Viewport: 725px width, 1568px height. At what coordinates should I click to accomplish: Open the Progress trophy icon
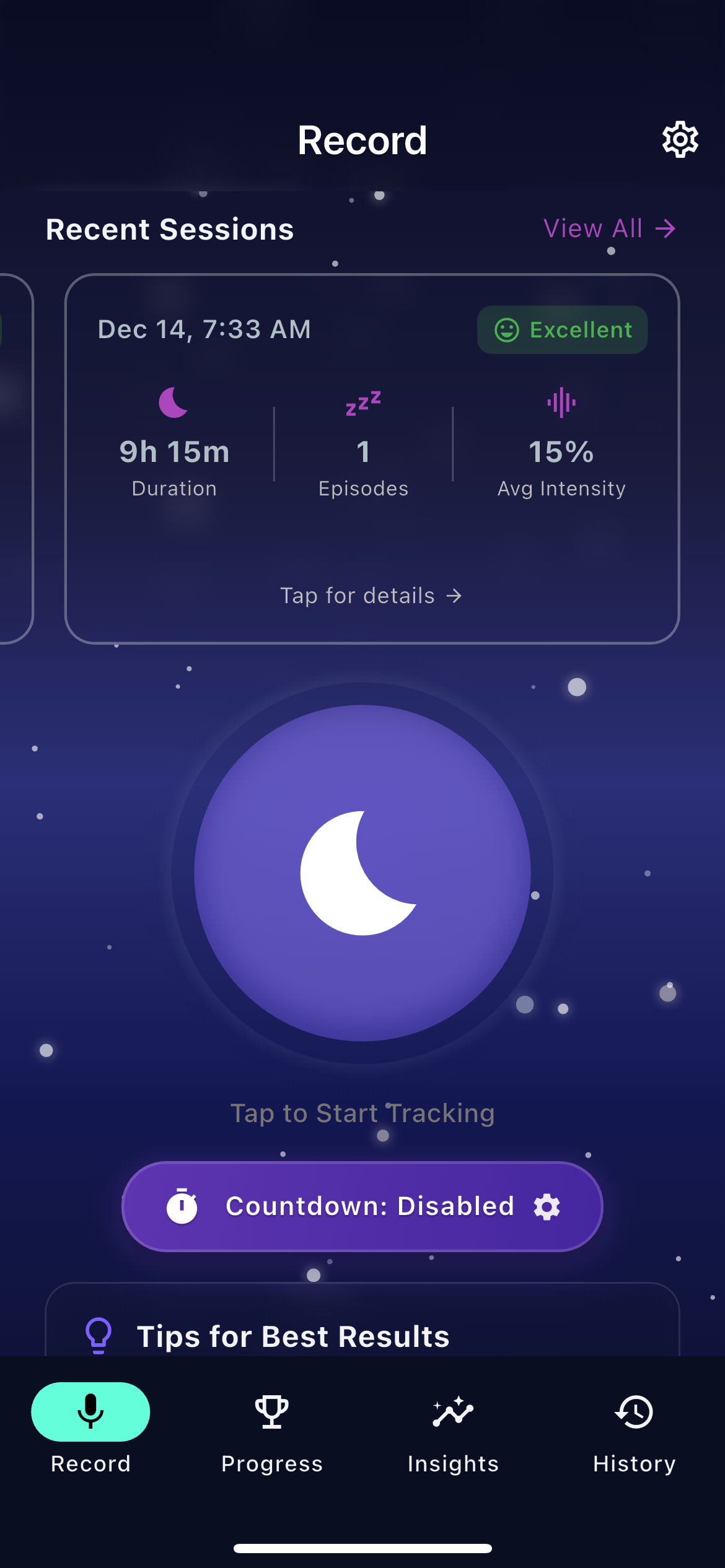click(271, 1412)
